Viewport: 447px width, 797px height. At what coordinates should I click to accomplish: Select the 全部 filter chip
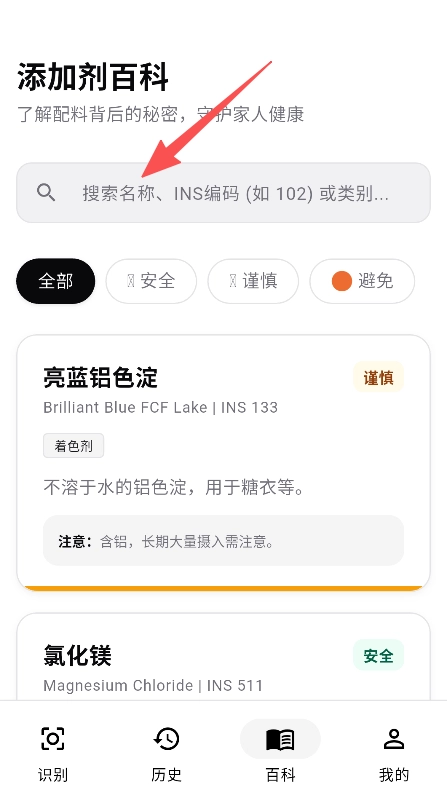tap(56, 281)
